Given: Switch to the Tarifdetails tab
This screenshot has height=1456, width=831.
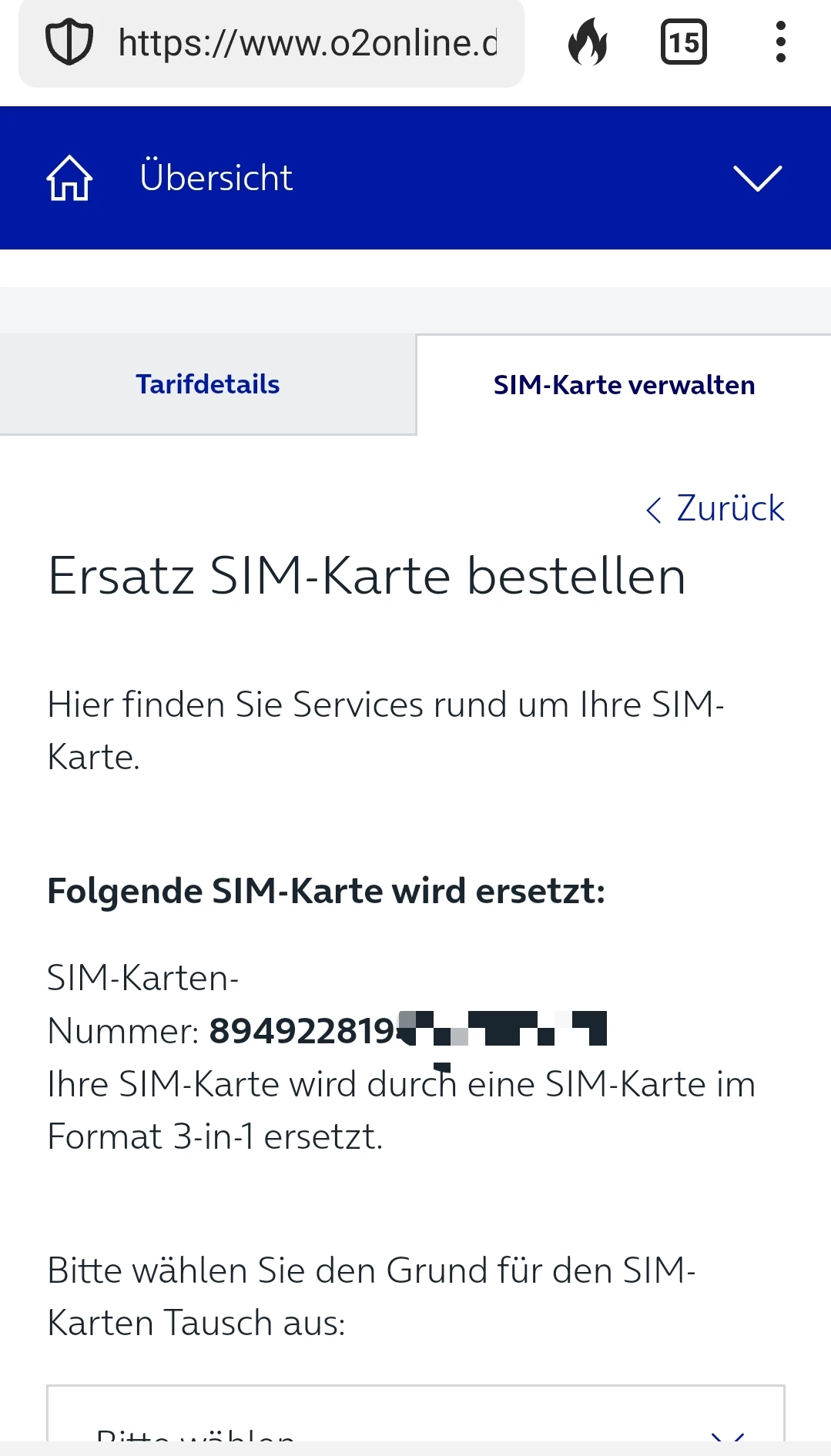Looking at the screenshot, I should (208, 384).
